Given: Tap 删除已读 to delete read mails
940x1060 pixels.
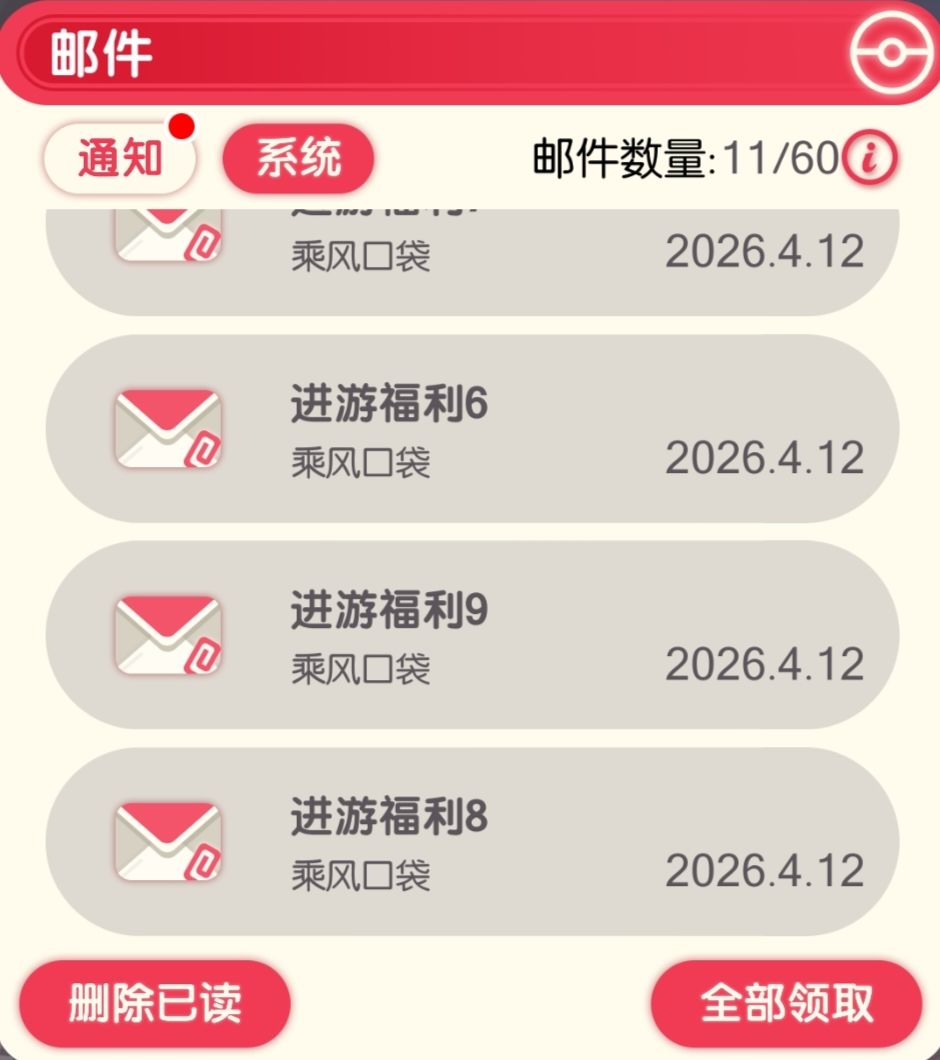Looking at the screenshot, I should click(155, 1003).
